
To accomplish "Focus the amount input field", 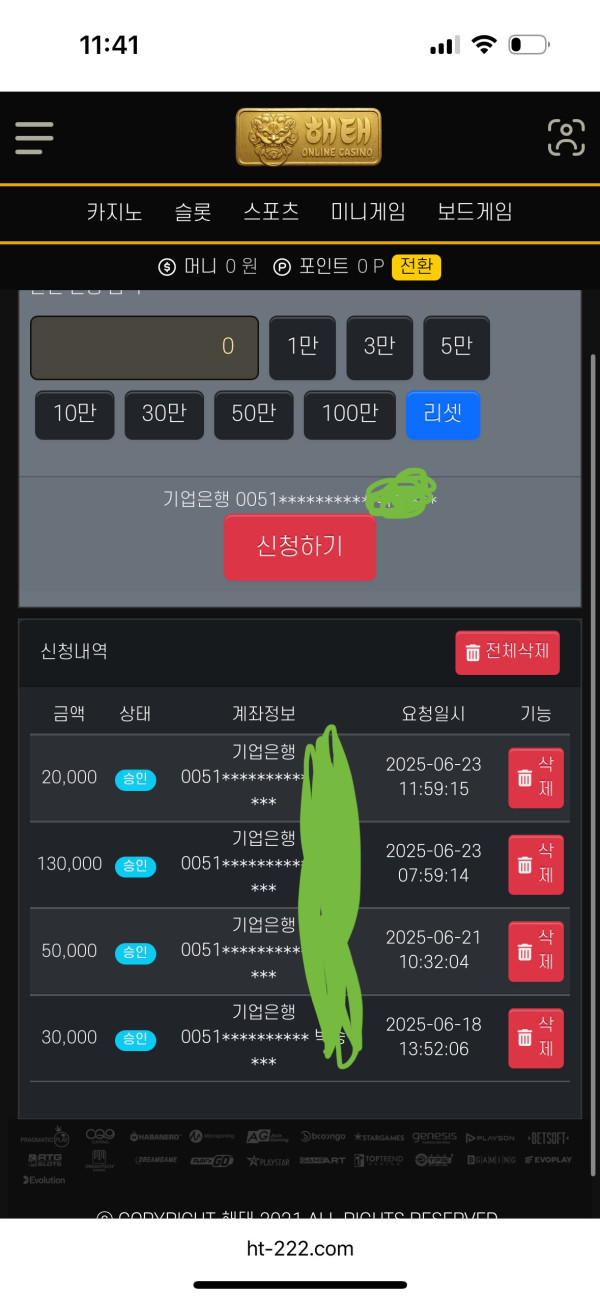I will coord(145,347).
